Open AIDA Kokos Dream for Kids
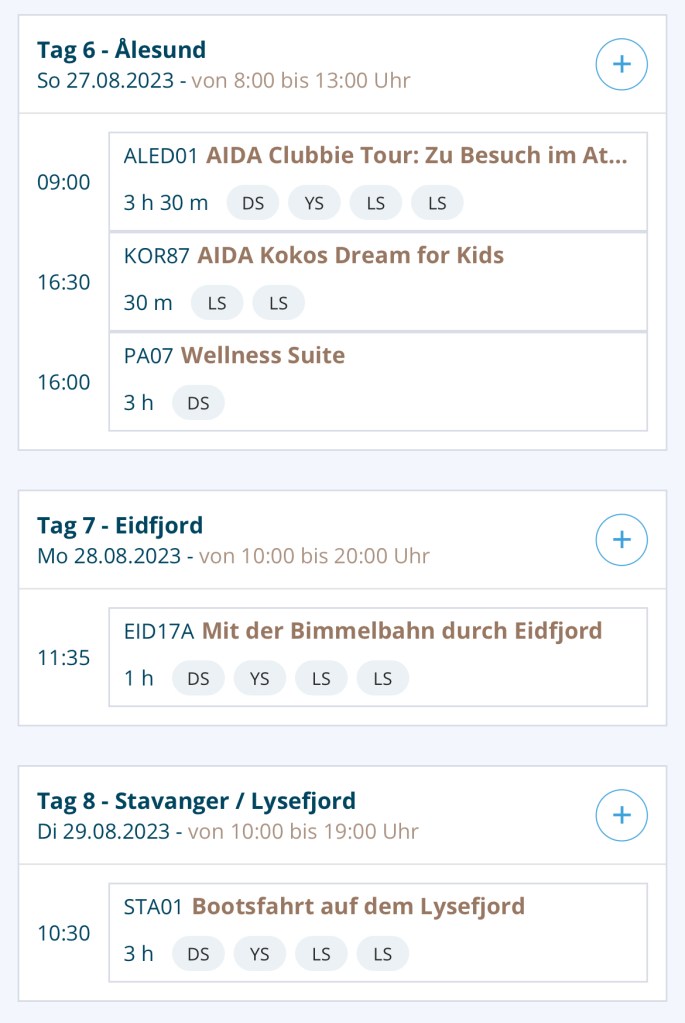The image size is (685, 1023). 377,281
